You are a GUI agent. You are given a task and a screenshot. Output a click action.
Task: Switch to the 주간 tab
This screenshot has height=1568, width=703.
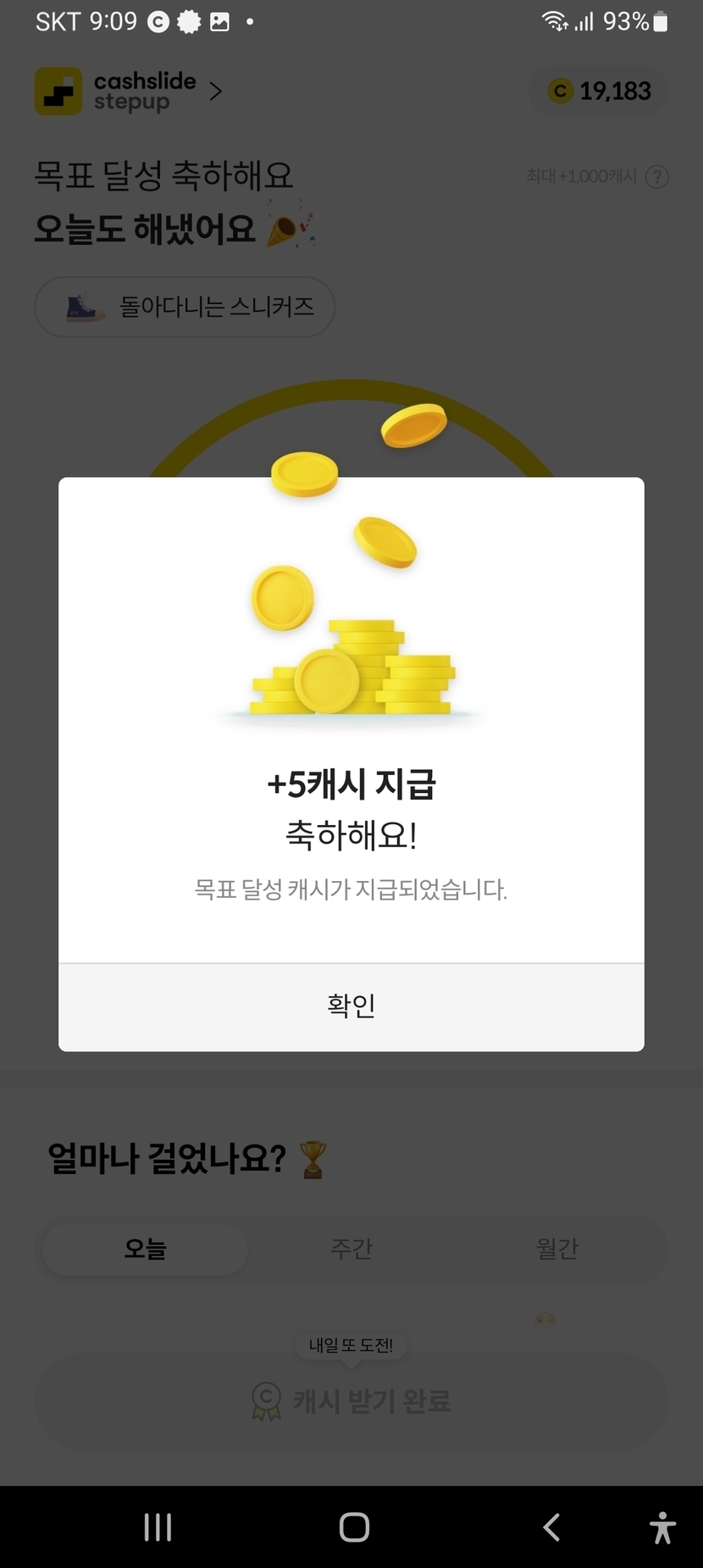click(x=351, y=1249)
